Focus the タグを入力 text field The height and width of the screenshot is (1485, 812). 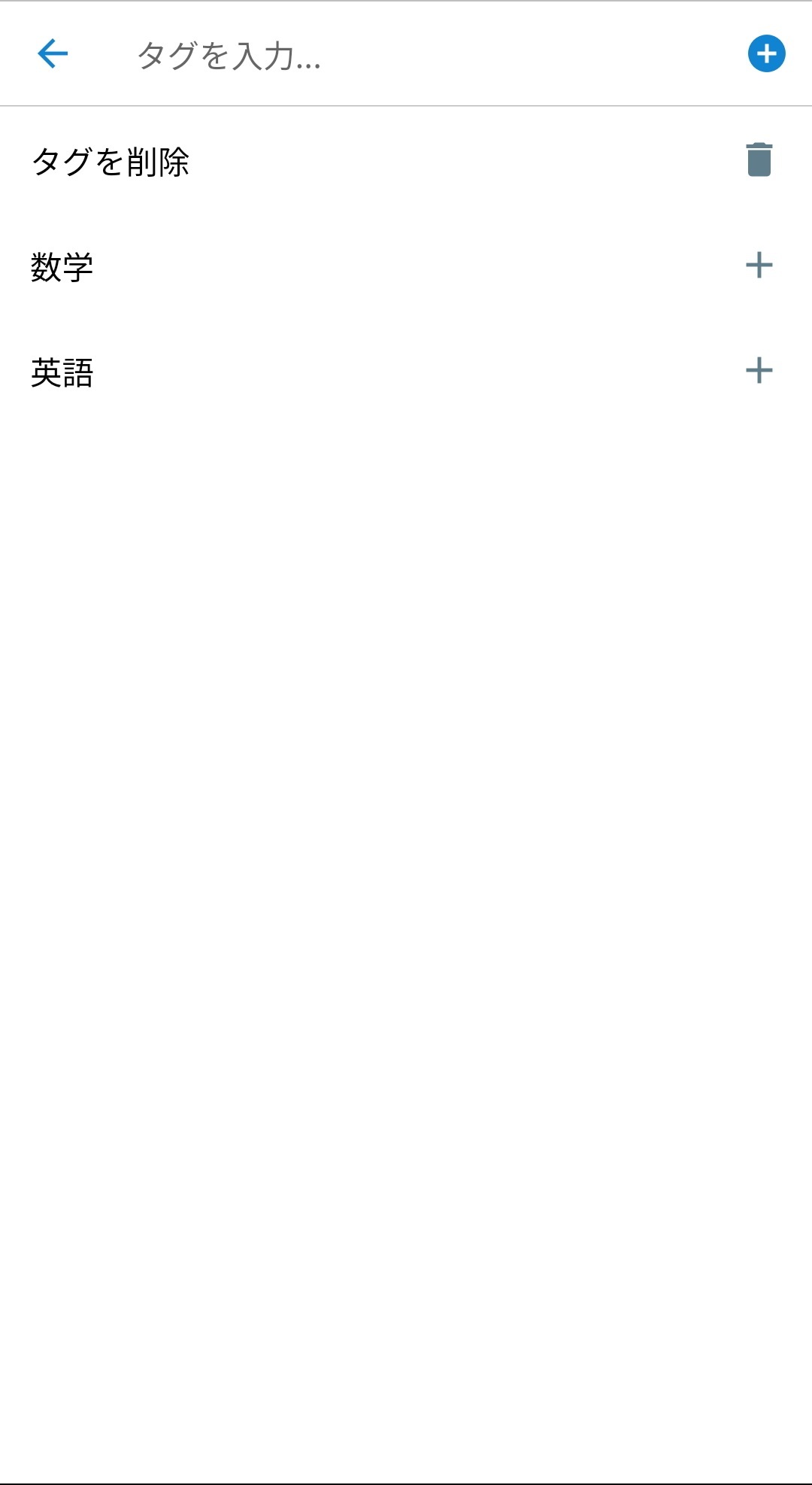click(x=421, y=55)
